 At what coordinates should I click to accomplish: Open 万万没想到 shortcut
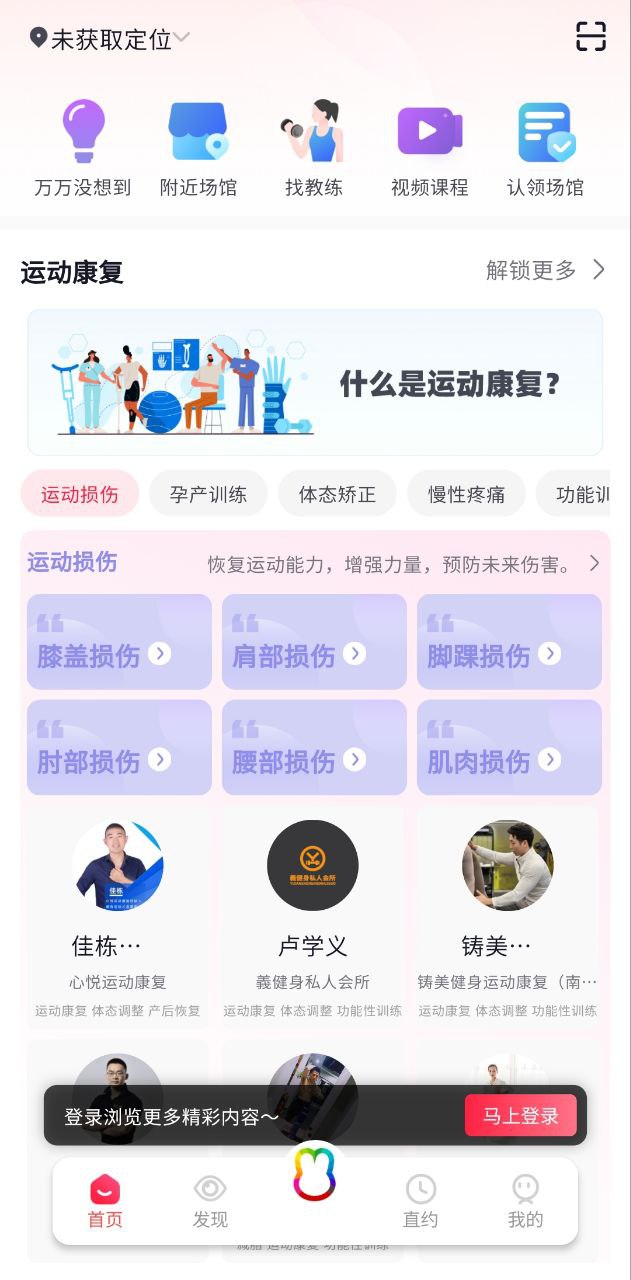click(x=83, y=149)
